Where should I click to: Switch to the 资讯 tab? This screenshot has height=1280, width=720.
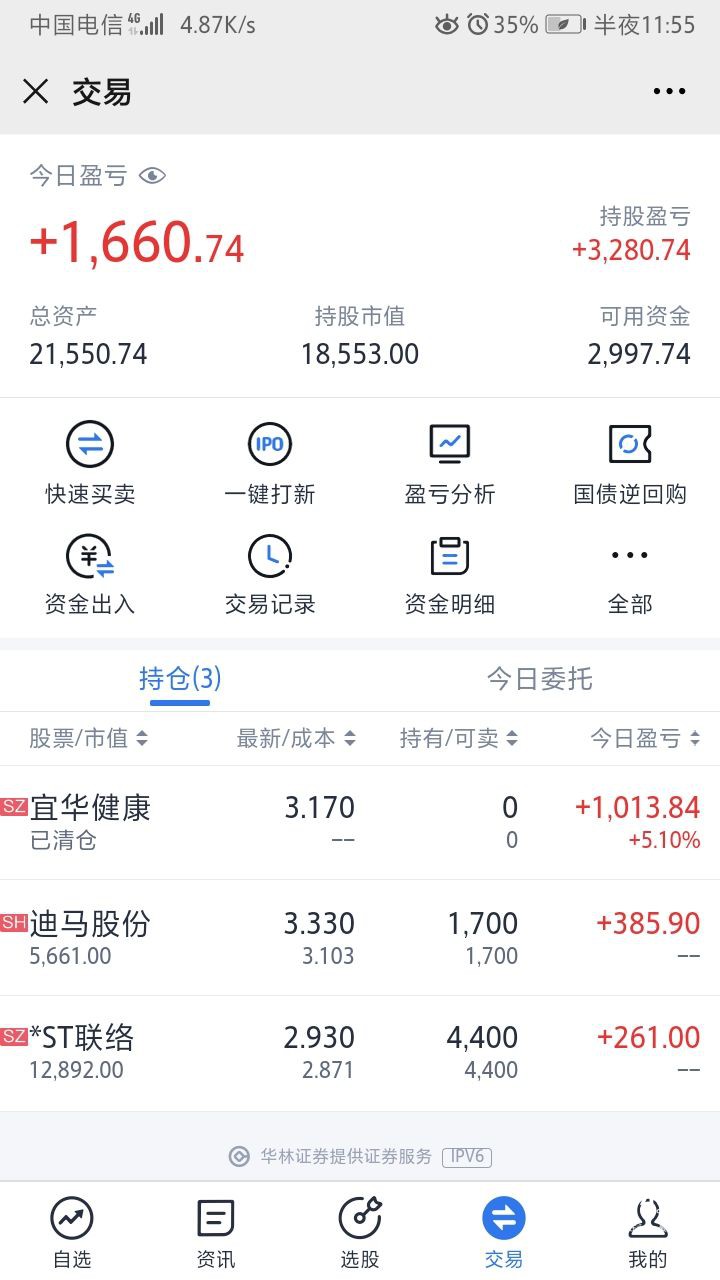click(x=216, y=1232)
